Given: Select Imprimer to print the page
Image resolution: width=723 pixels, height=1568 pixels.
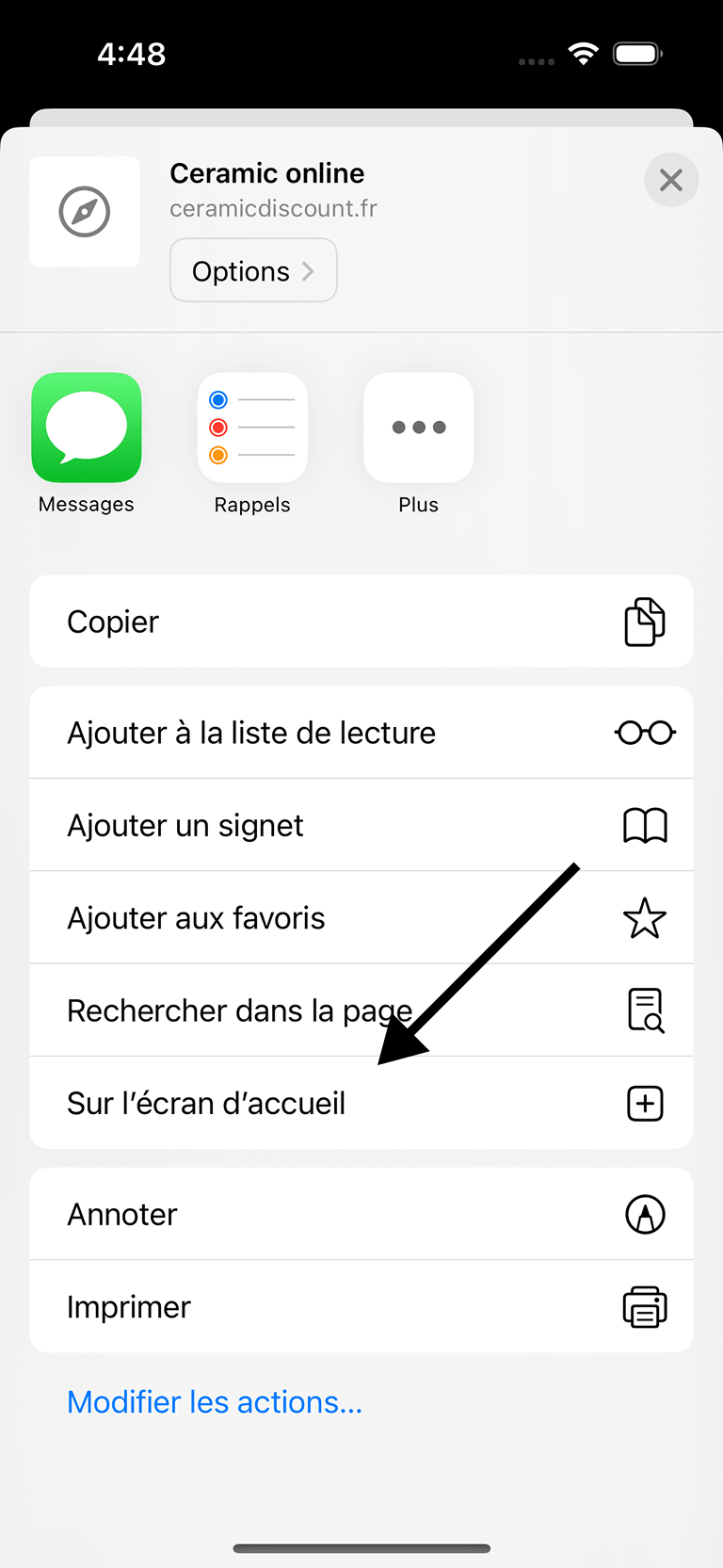Looking at the screenshot, I should [x=361, y=1307].
